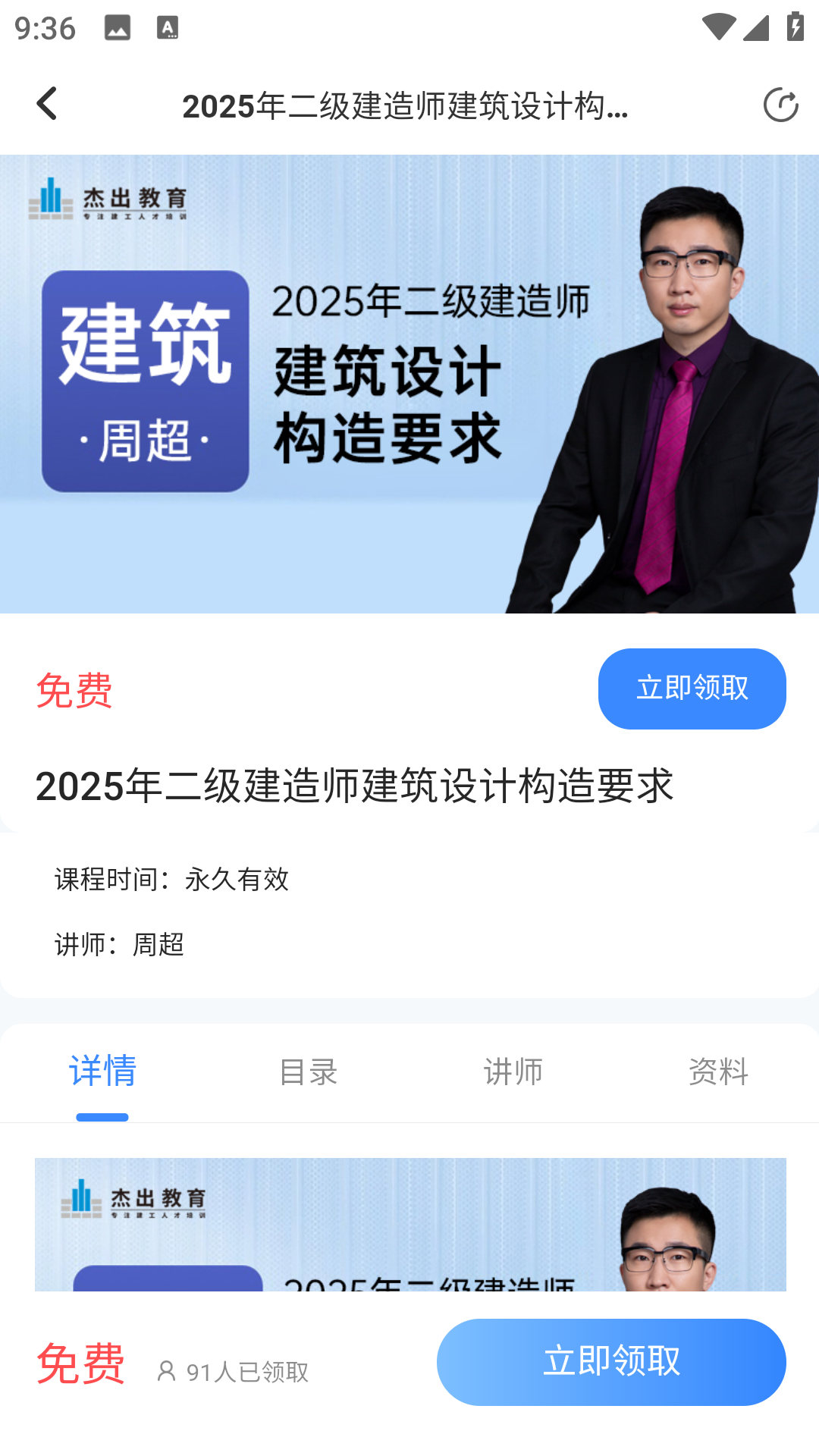
Task: Switch to the 讲师 tab
Action: coord(512,1072)
